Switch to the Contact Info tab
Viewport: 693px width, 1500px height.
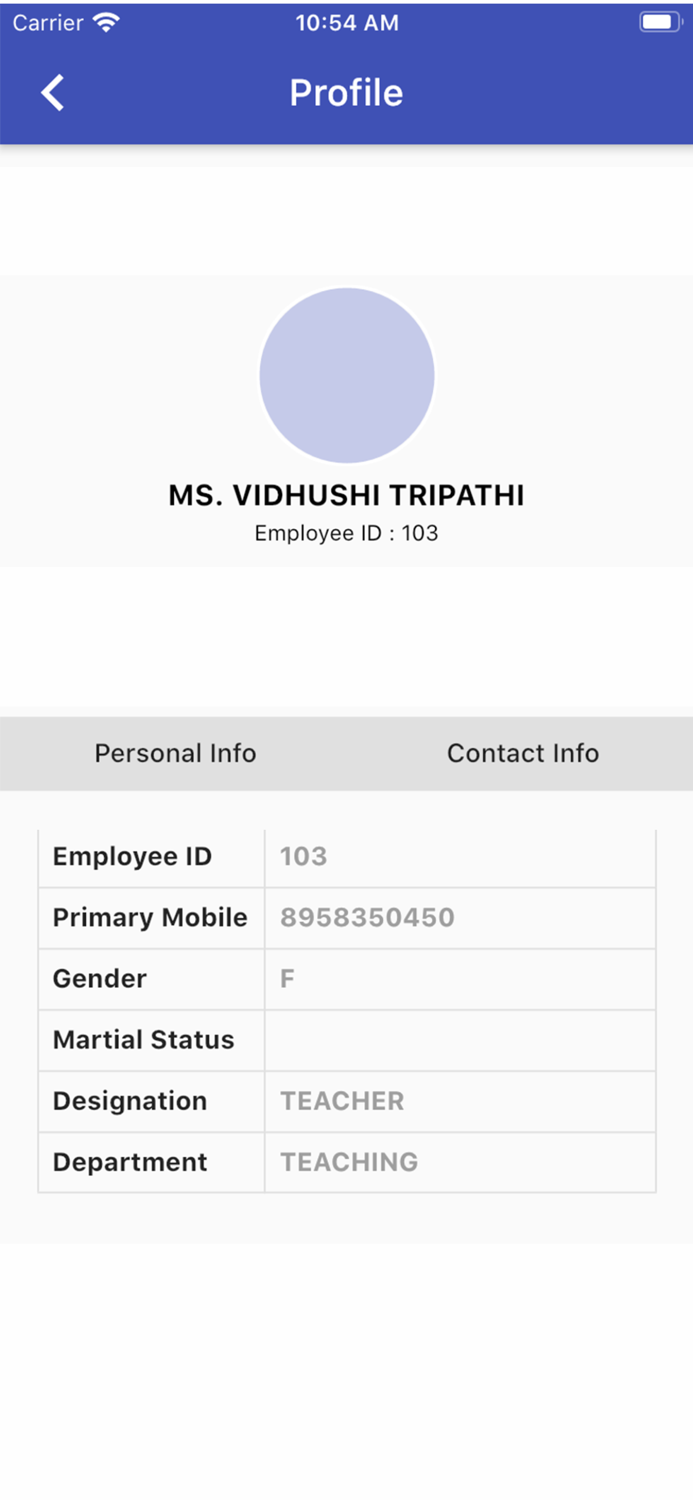click(x=522, y=753)
